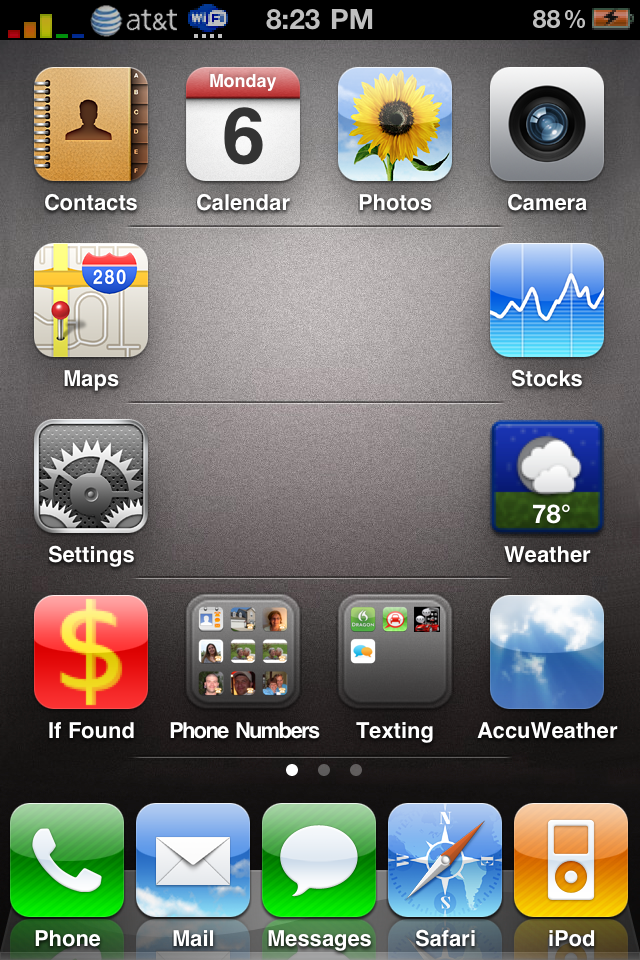Launch the Safari browser
The image size is (640, 960).
445,861
